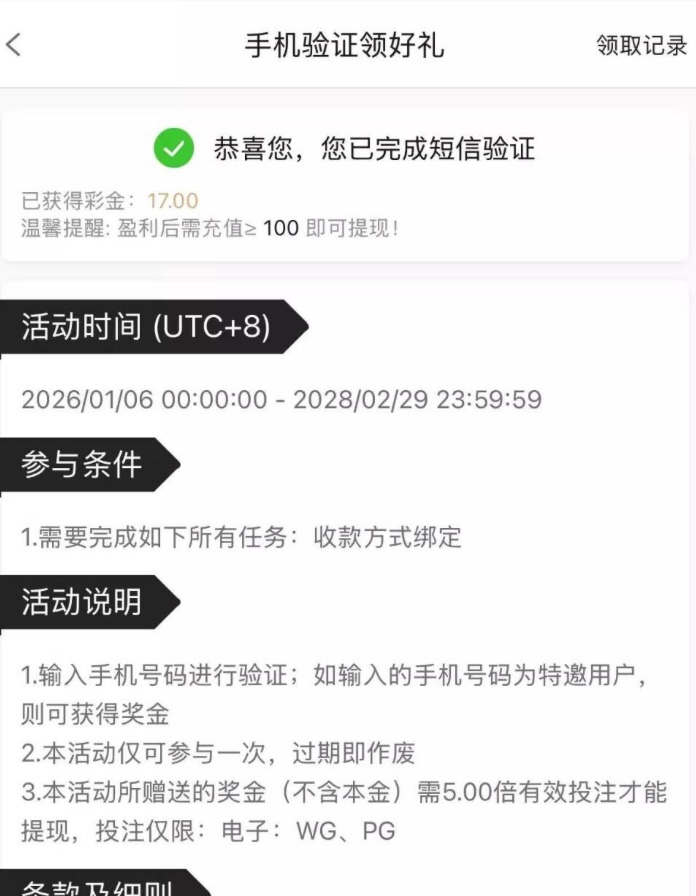The height and width of the screenshot is (896, 696).
Task: Go back using the top-left arrow
Action: [14, 45]
